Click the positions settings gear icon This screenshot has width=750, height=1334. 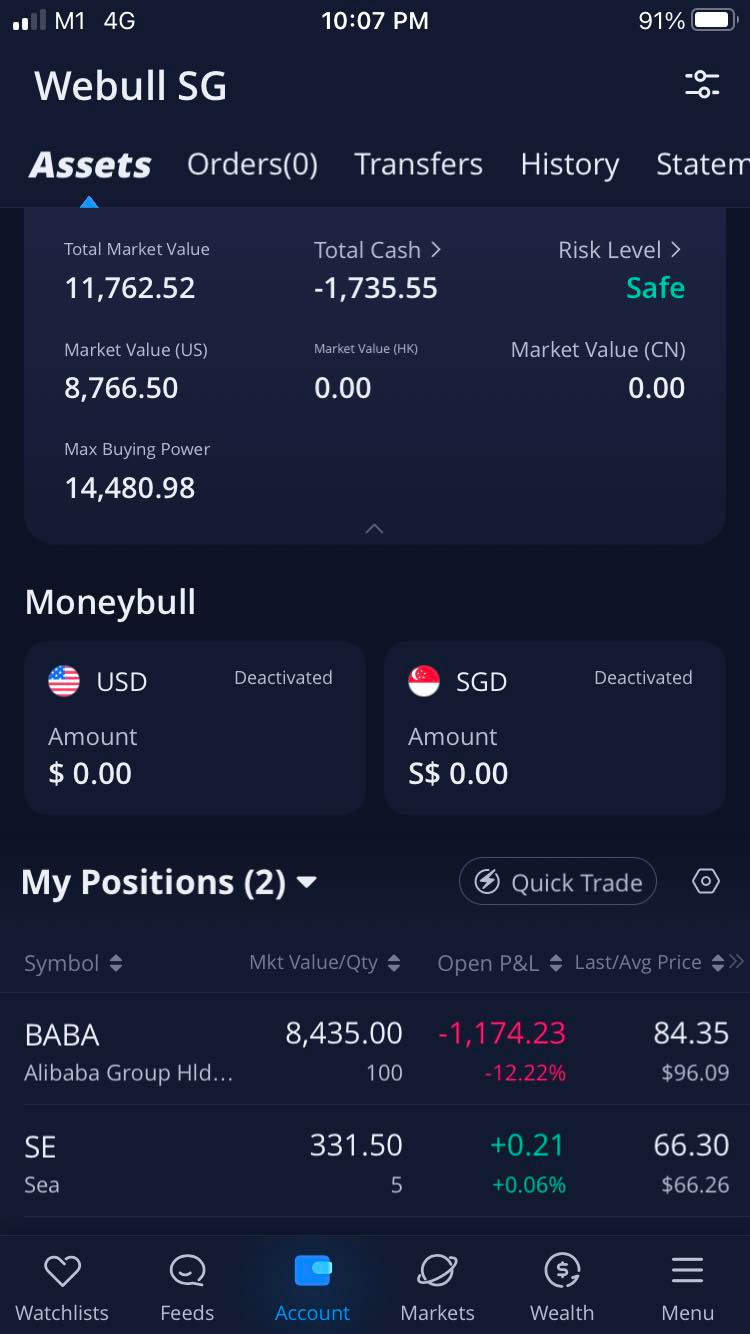pos(706,881)
